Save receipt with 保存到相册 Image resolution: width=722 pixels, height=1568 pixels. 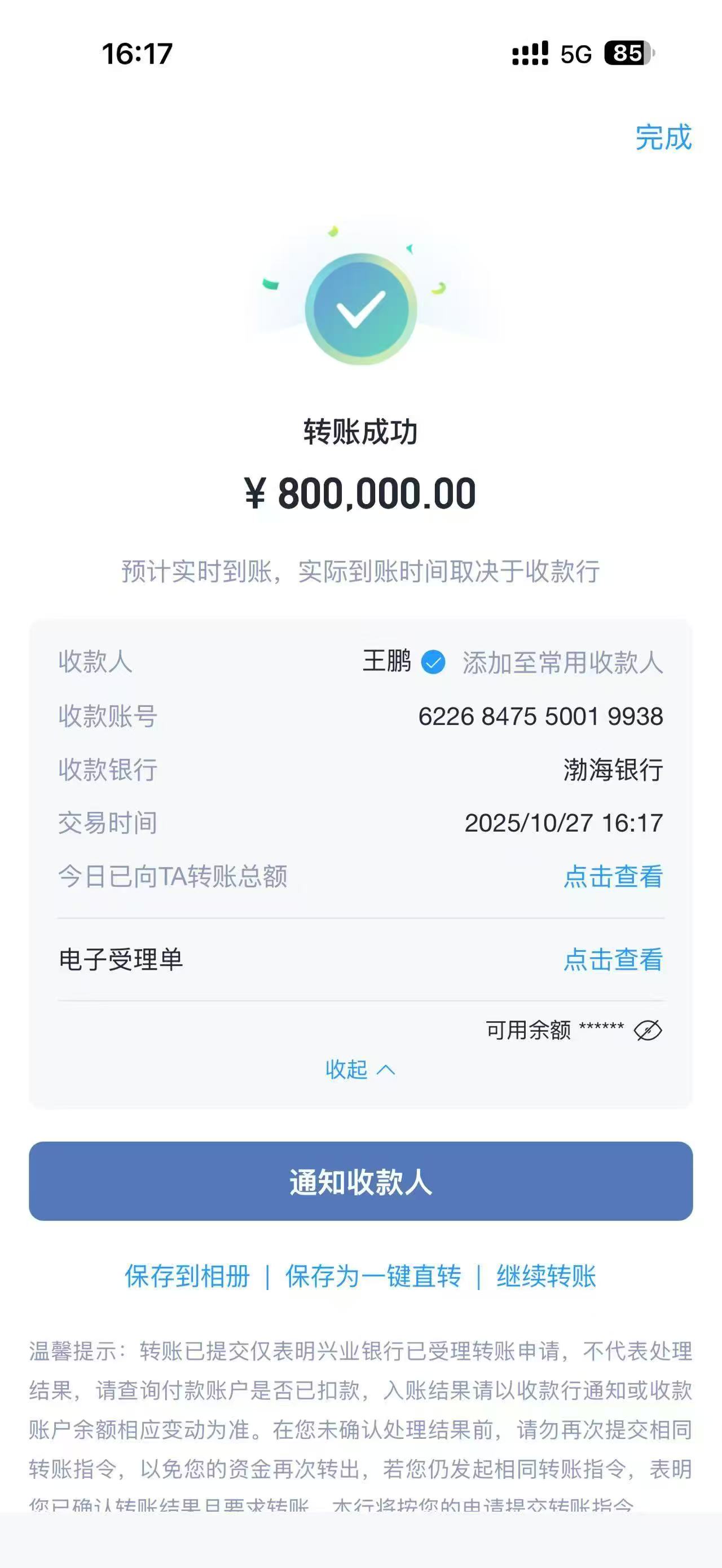[187, 1277]
